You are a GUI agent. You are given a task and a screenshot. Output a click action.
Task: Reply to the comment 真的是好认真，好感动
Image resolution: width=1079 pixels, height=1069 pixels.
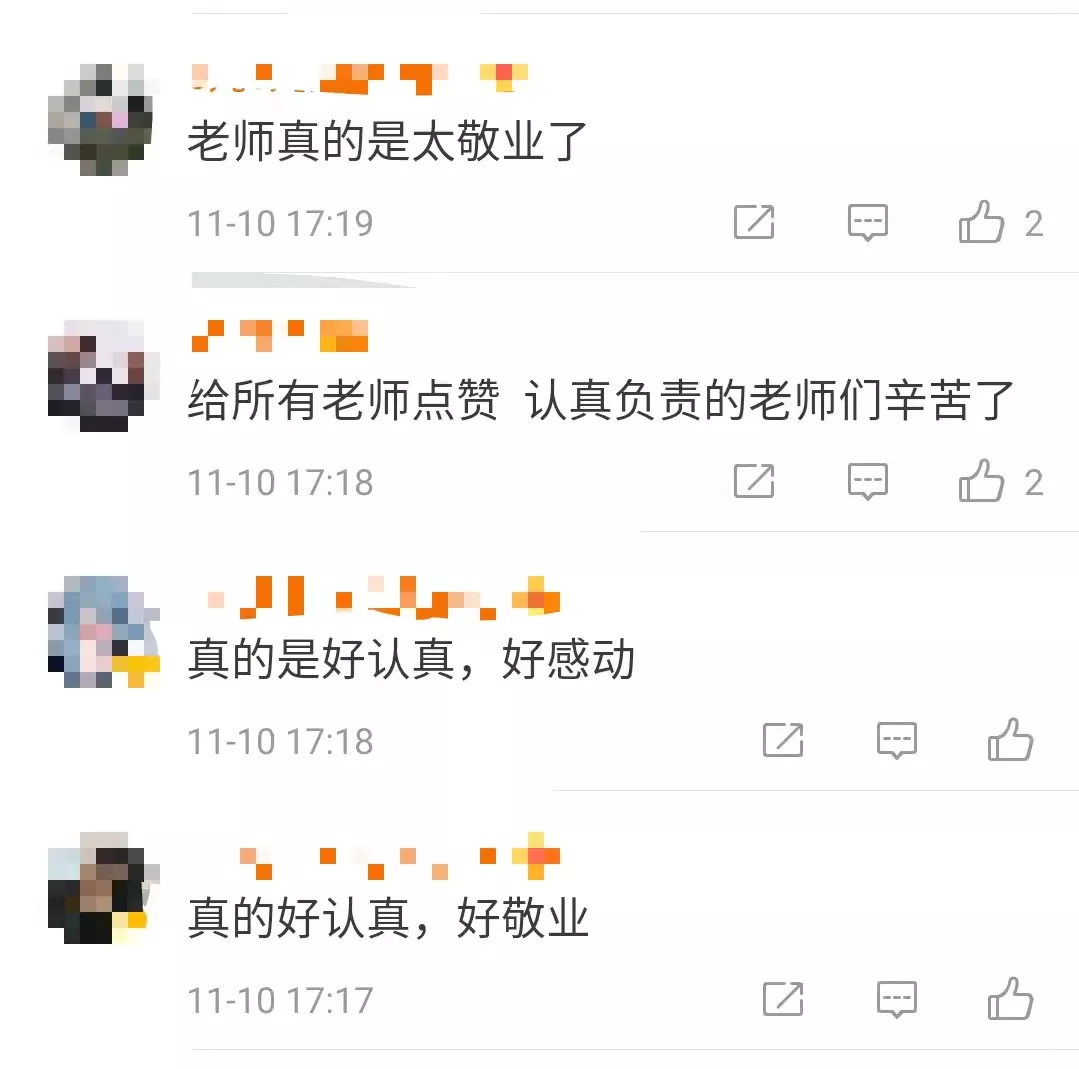(x=896, y=740)
